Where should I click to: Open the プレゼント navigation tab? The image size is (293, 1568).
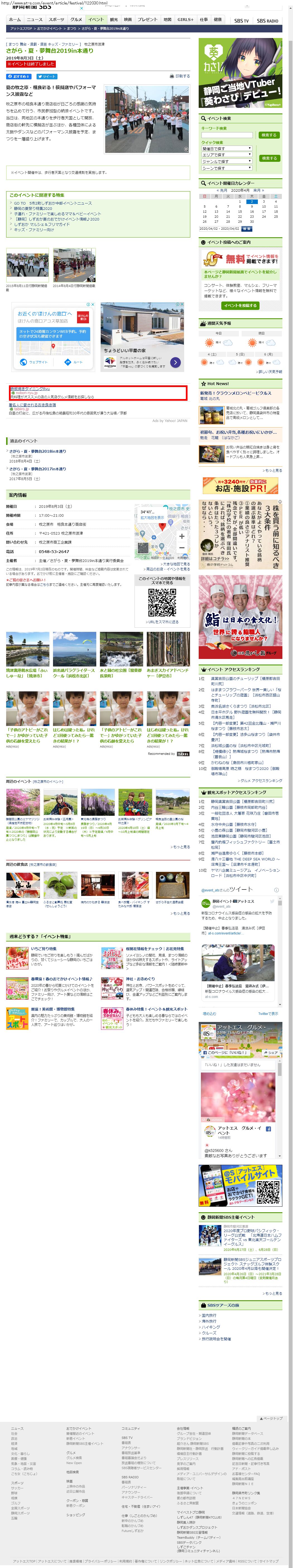[147, 20]
